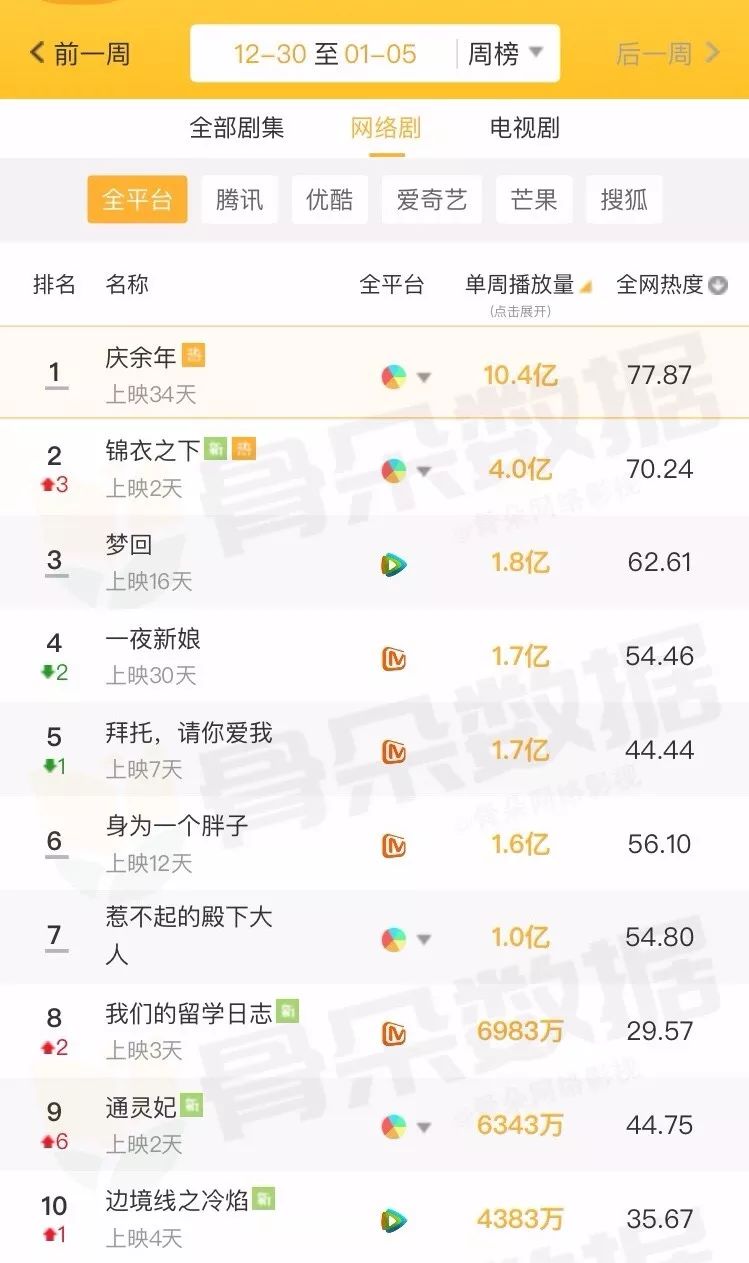Image resolution: width=749 pixels, height=1263 pixels.
Task: Select the 腾讯 platform filter
Action: 240,199
